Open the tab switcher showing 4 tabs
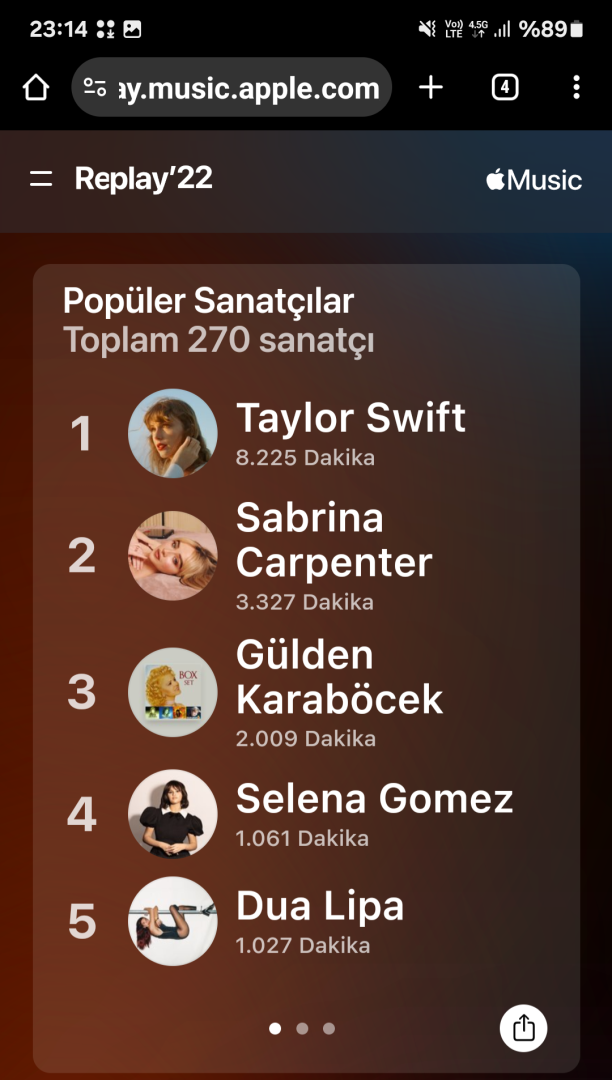The height and width of the screenshot is (1080, 612). point(505,88)
